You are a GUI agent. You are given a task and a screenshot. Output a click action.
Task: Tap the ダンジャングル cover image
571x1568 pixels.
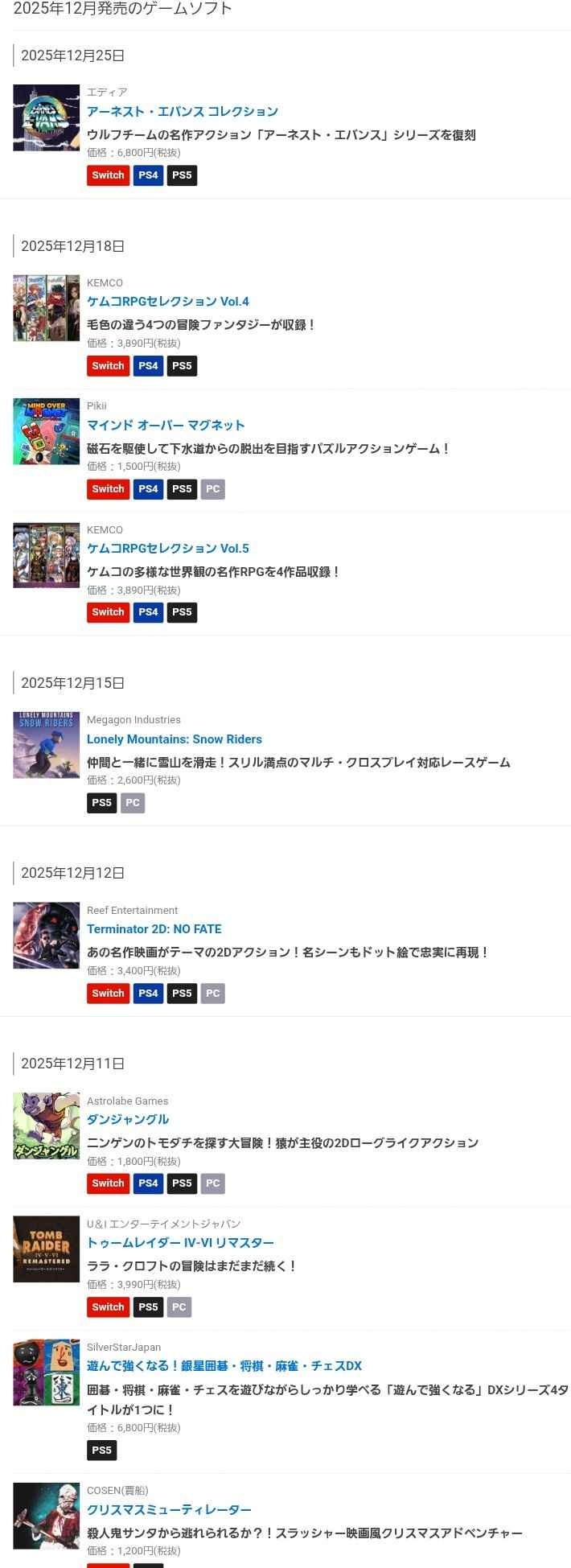pyautogui.click(x=47, y=1126)
